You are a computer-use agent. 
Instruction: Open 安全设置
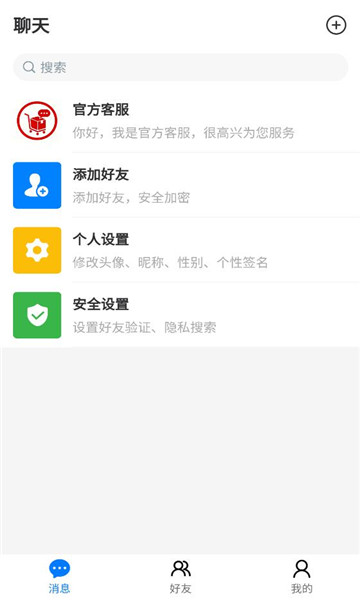tap(180, 315)
